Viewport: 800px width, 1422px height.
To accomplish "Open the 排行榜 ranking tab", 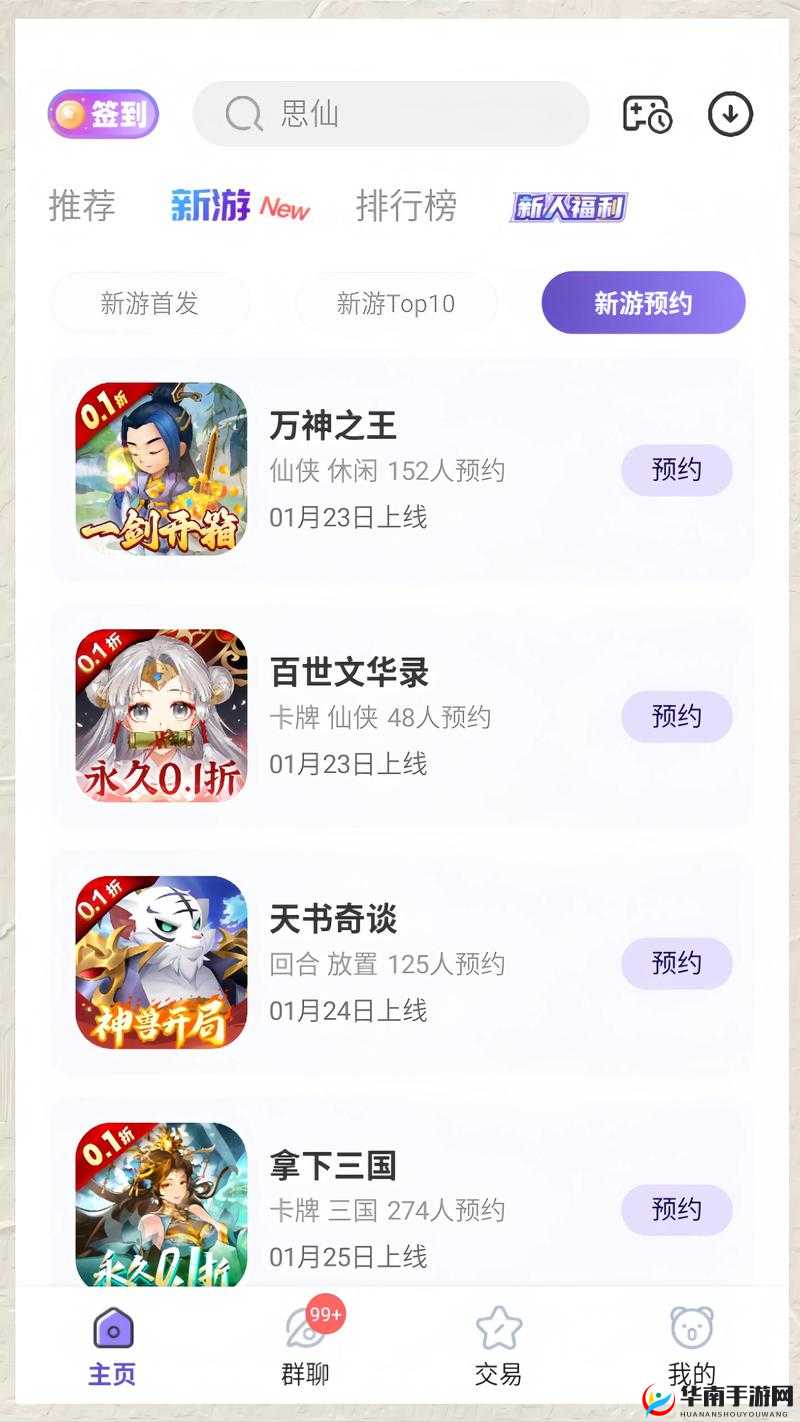I will click(407, 206).
